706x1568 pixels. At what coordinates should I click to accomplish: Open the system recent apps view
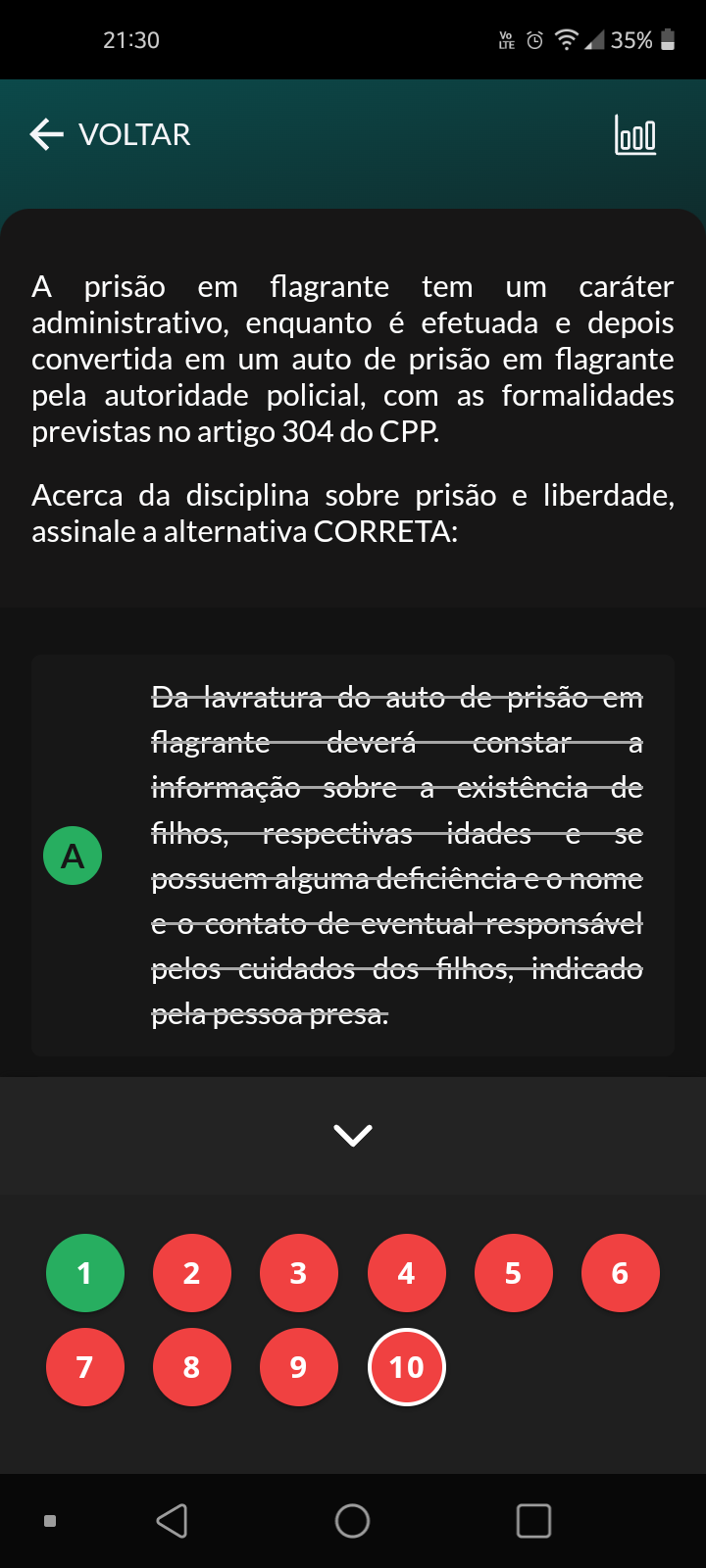[x=533, y=1521]
